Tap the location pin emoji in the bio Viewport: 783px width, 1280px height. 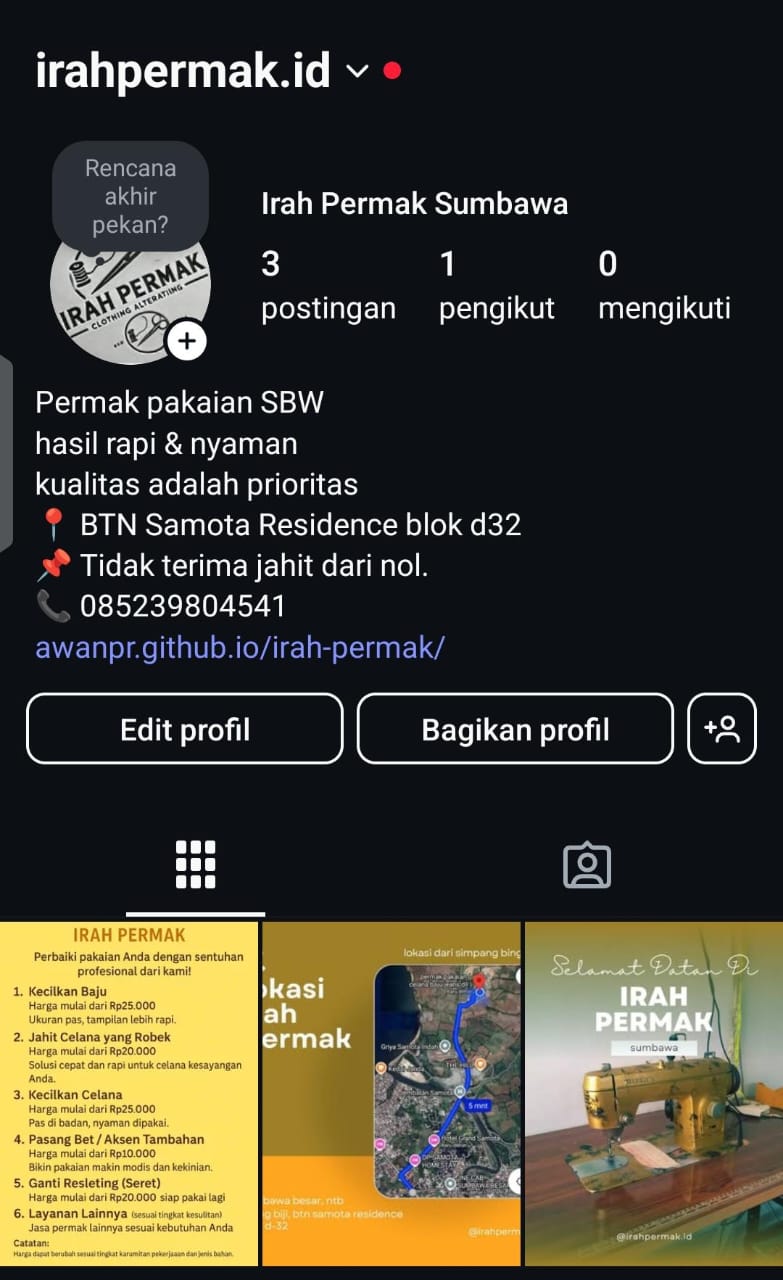pyautogui.click(x=52, y=524)
